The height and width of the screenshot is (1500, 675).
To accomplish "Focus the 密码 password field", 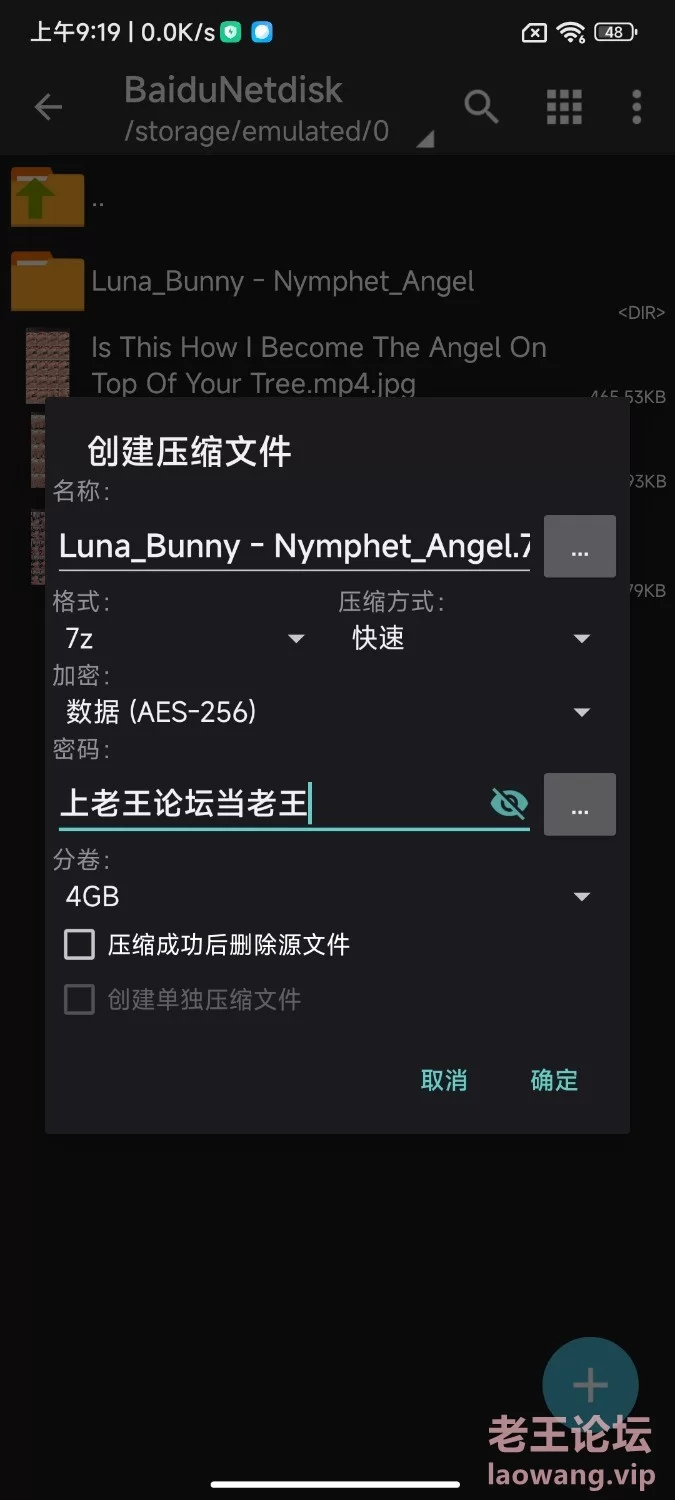I will click(270, 803).
